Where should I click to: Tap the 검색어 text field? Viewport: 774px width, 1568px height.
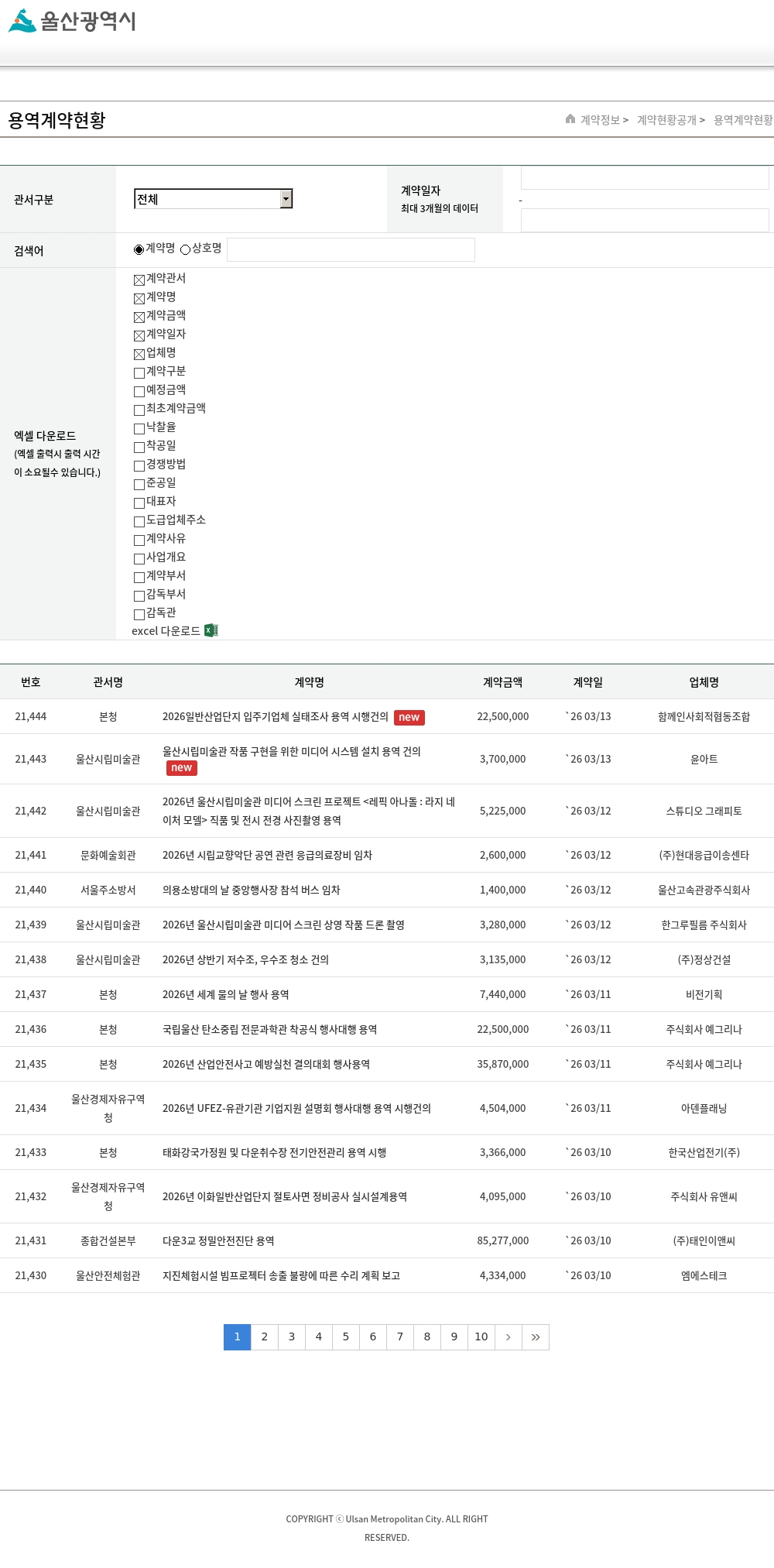coord(351,249)
